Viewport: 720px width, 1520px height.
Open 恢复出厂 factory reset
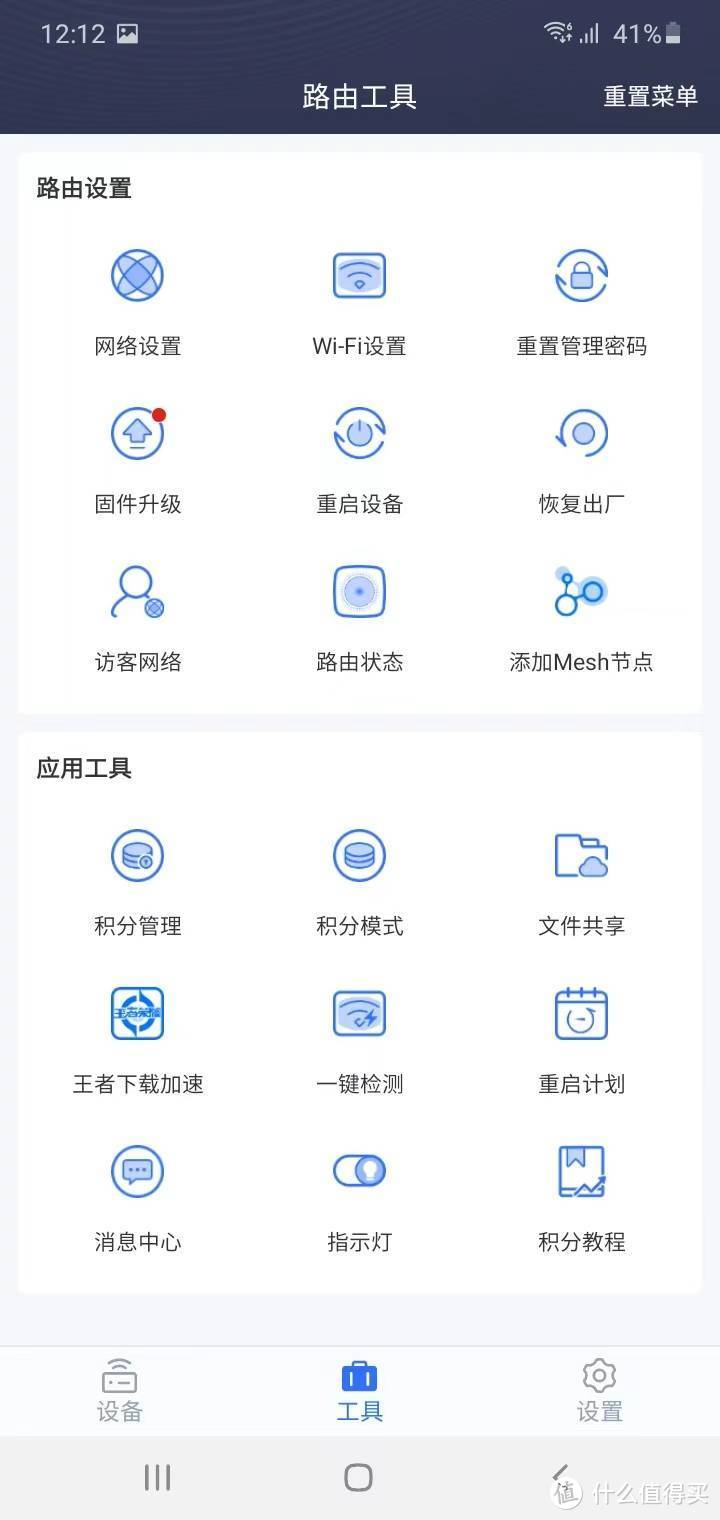[x=580, y=455]
